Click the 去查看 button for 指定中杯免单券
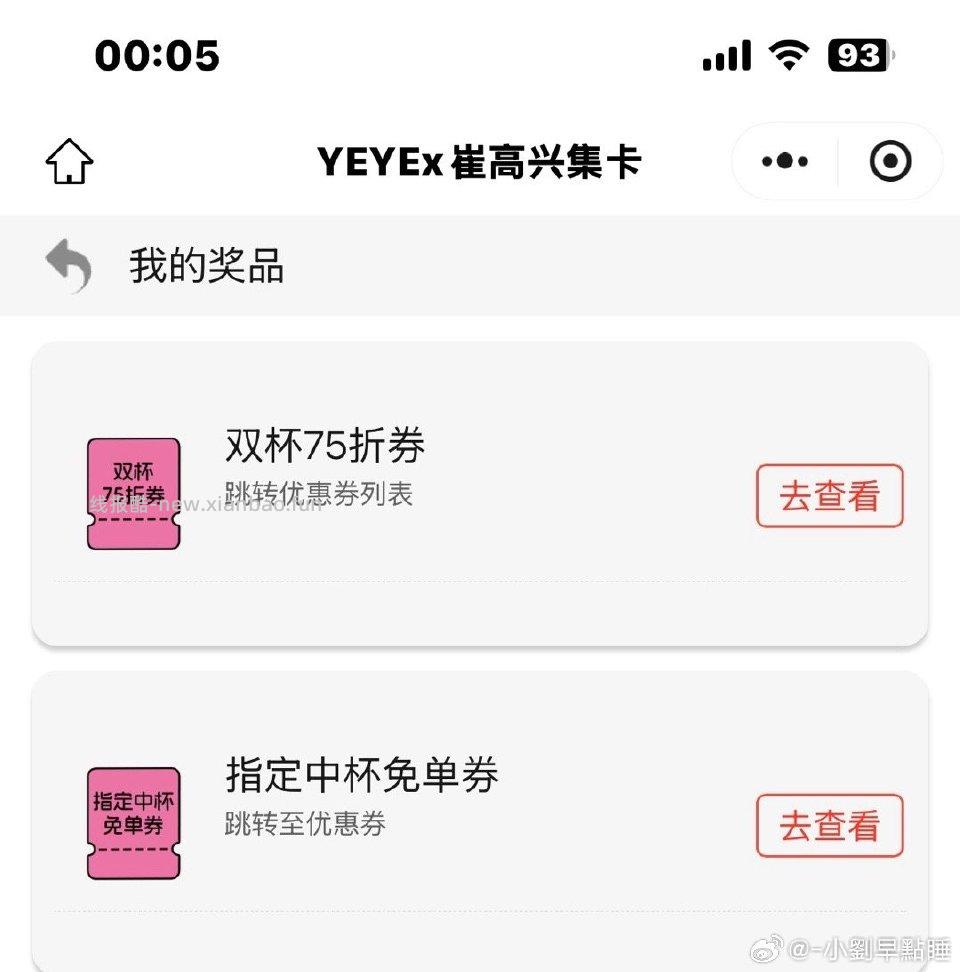 tap(830, 824)
